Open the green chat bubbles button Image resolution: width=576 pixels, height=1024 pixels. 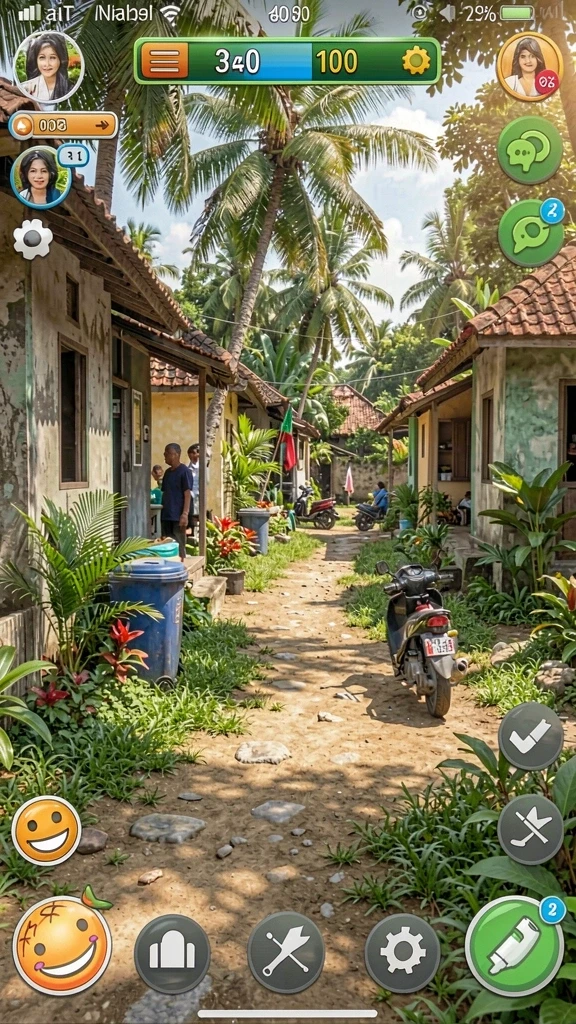(530, 150)
